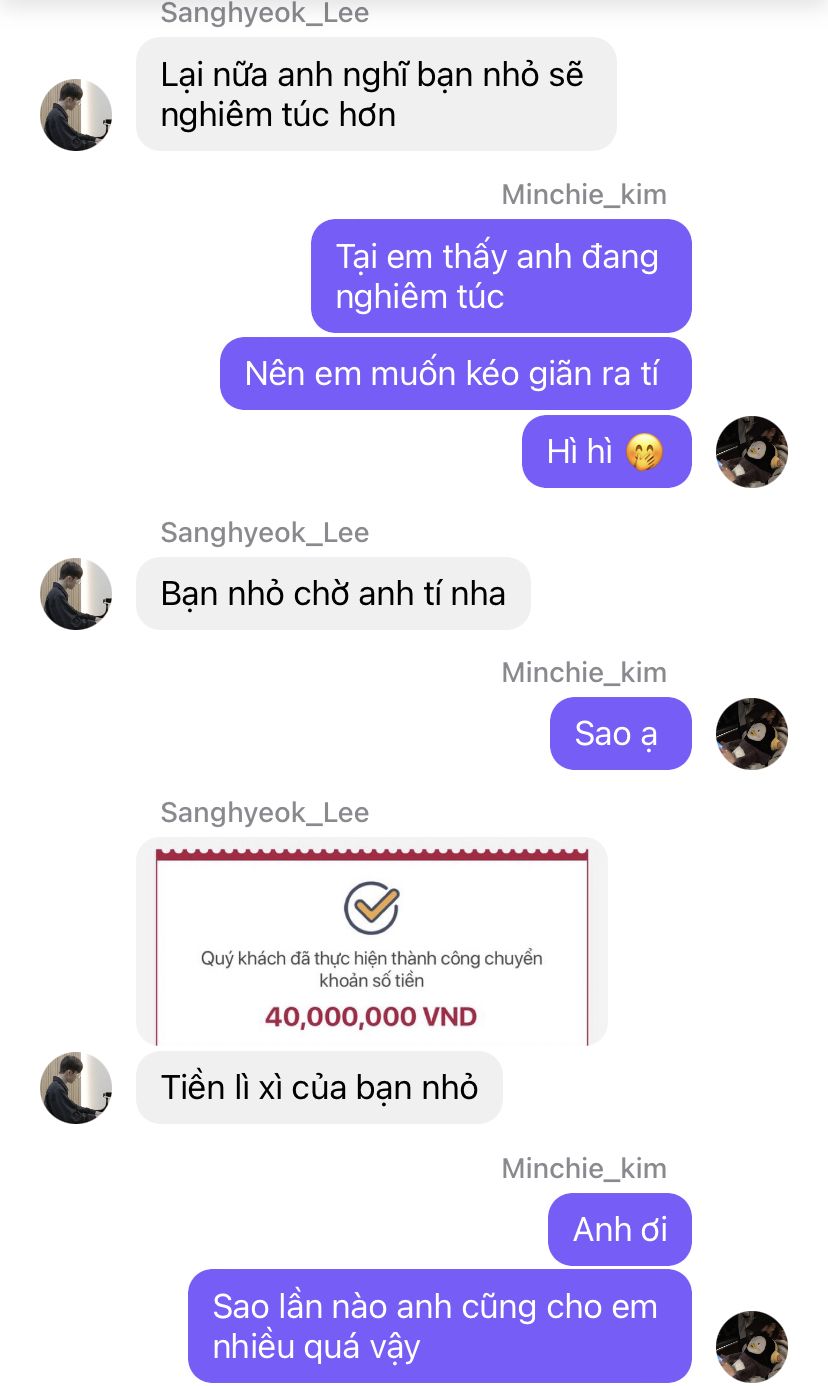Open the 40,000,000 VND transfer receipt image
This screenshot has height=1386, width=828.
pyautogui.click(x=372, y=941)
